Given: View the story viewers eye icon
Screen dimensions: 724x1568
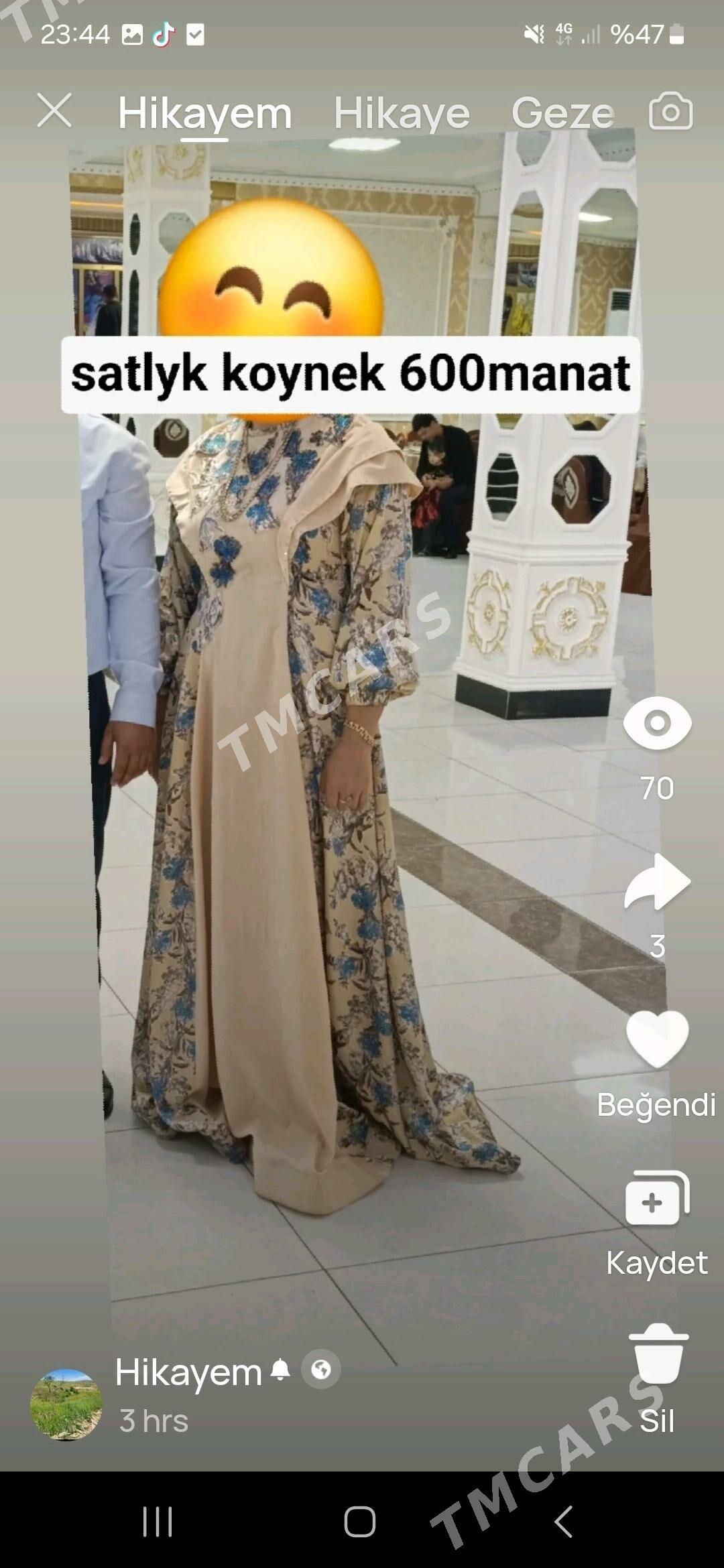Looking at the screenshot, I should (657, 723).
